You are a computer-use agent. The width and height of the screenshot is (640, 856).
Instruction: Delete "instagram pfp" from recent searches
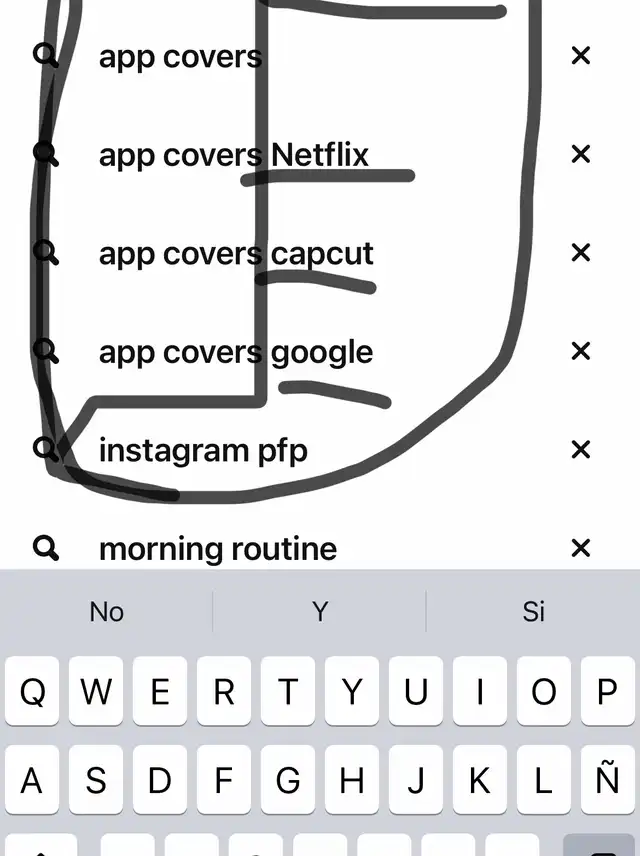tap(580, 450)
